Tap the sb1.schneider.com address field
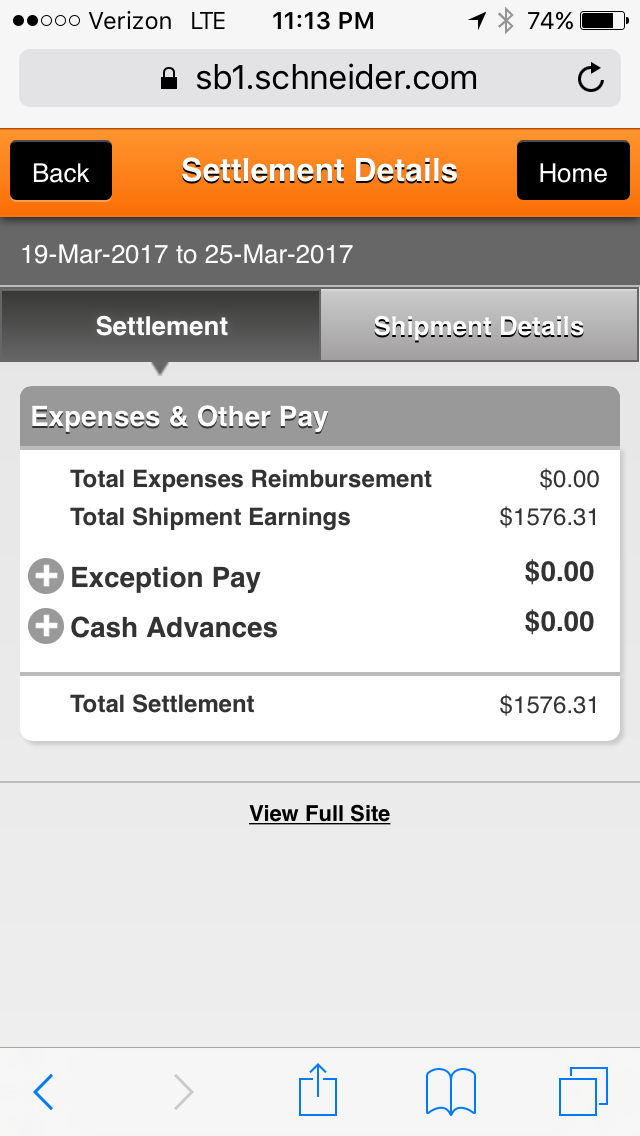Screen dimensions: 640x1136 (x=320, y=78)
